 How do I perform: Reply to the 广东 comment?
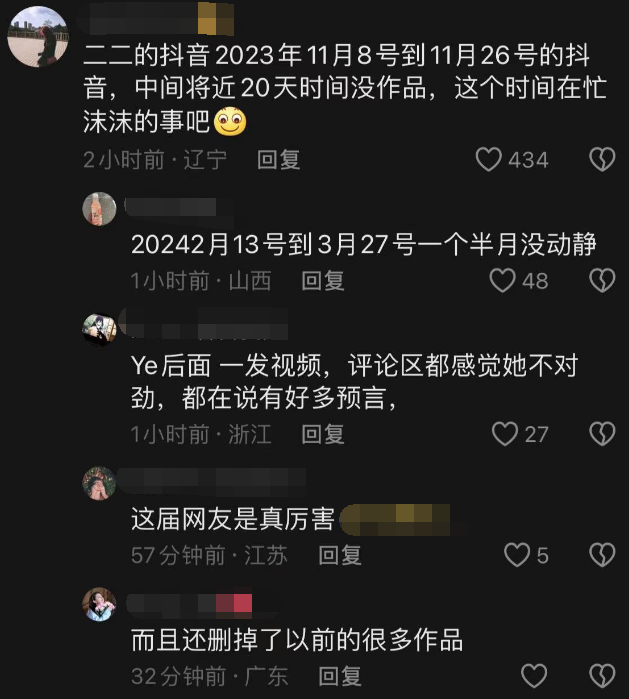point(339,676)
